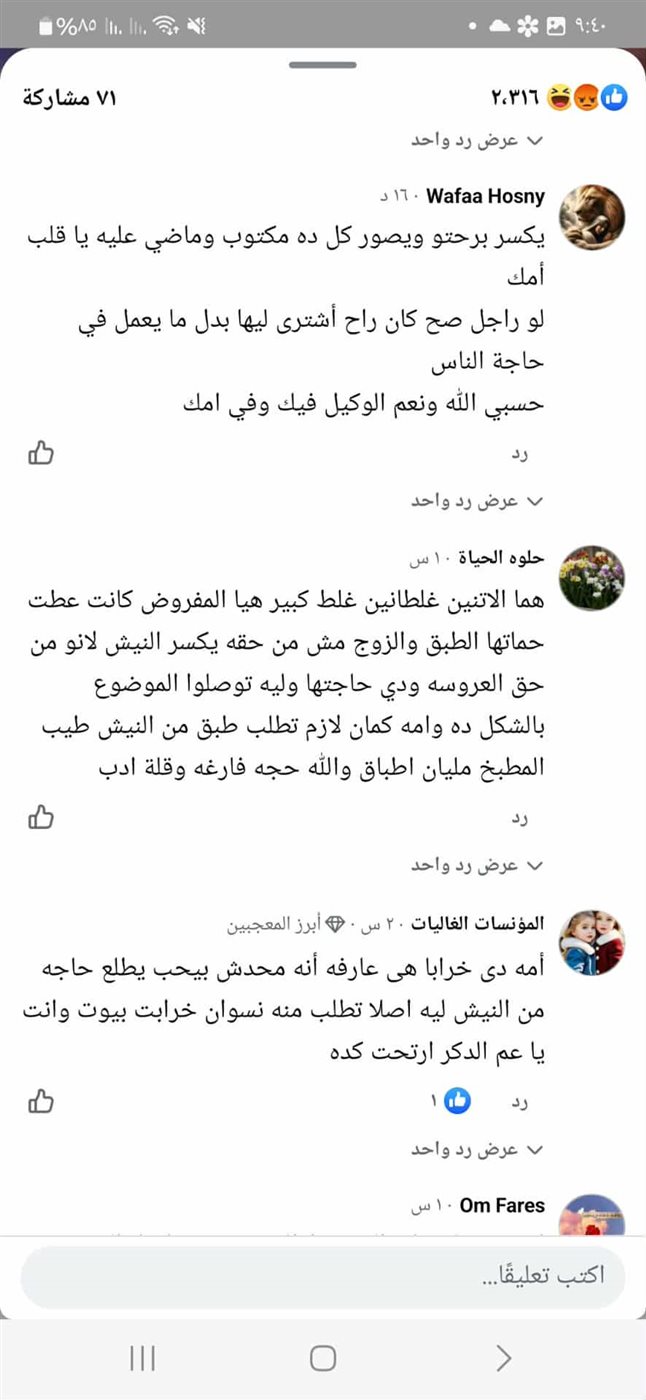Expand one reply under المؤنسات الغاليات's comment

(476, 1149)
